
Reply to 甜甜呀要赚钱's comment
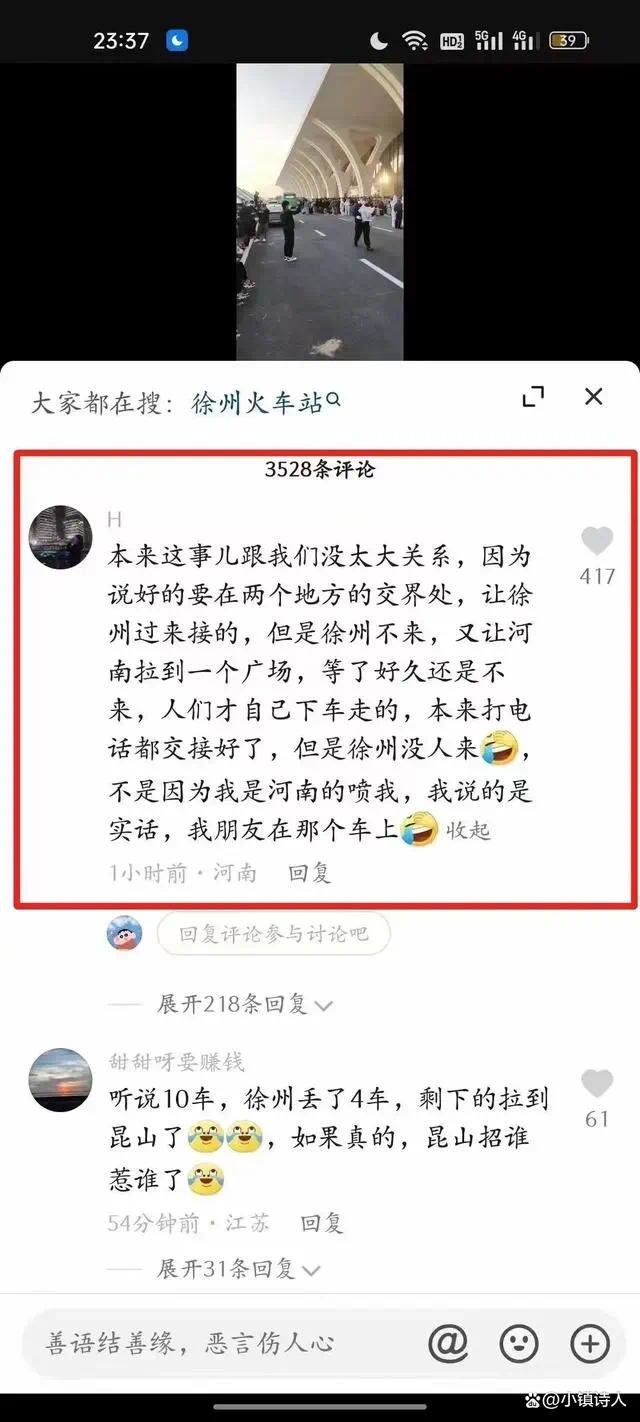pyautogui.click(x=322, y=1222)
